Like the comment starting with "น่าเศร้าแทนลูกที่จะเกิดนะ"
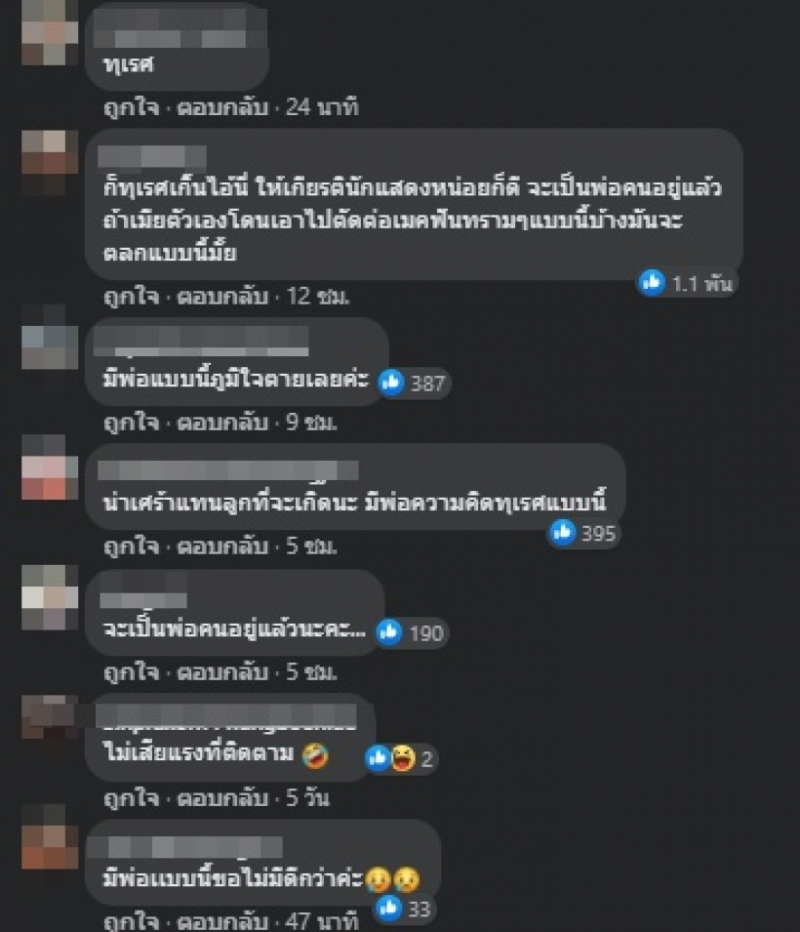 tap(129, 549)
